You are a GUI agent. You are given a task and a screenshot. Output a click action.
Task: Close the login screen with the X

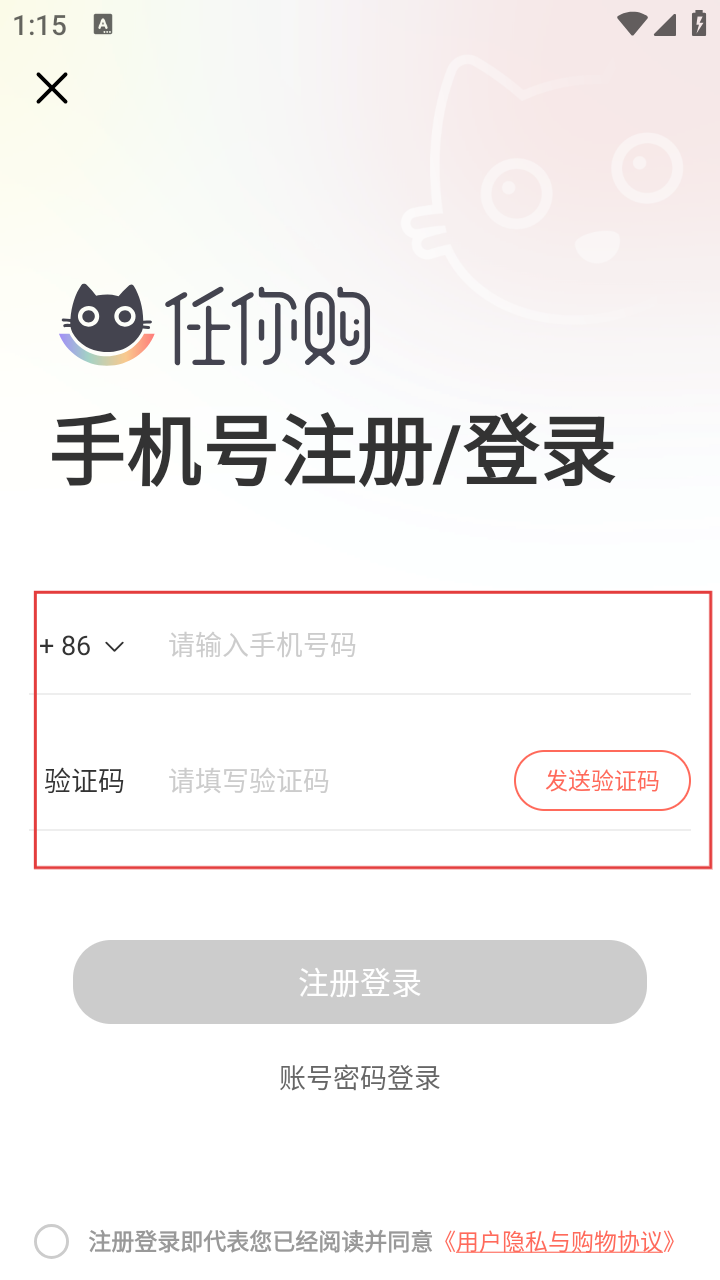click(52, 88)
